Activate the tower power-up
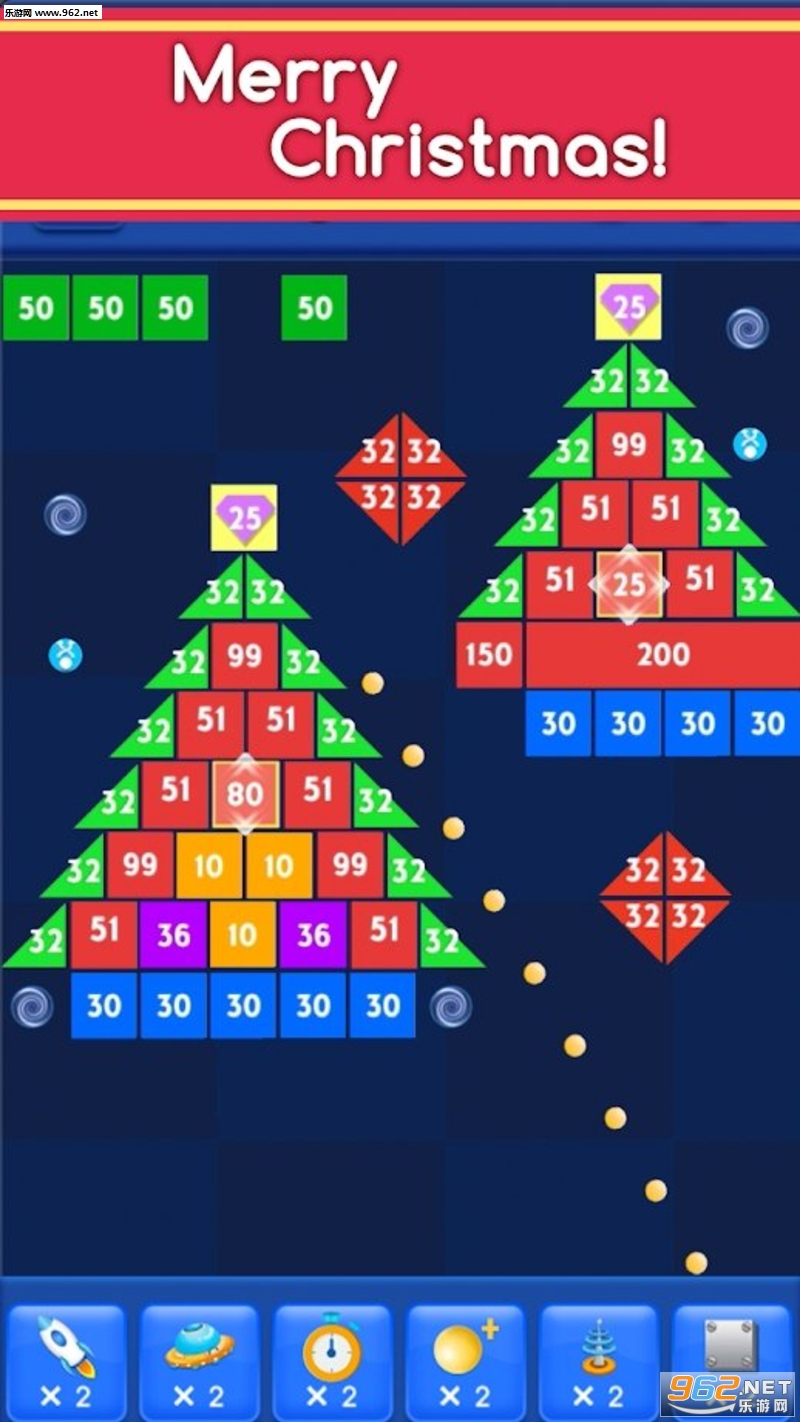This screenshot has width=800, height=1422. click(x=598, y=1362)
